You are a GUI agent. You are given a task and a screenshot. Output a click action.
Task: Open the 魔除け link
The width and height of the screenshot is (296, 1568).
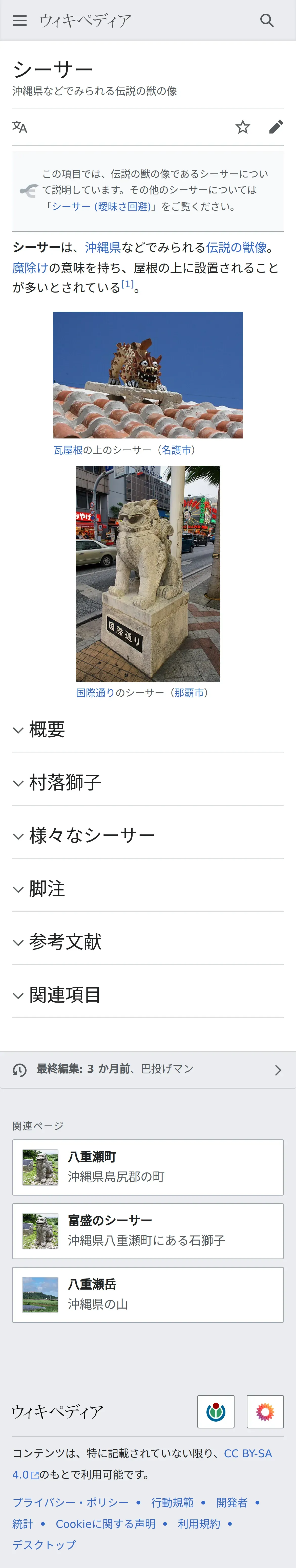30,268
